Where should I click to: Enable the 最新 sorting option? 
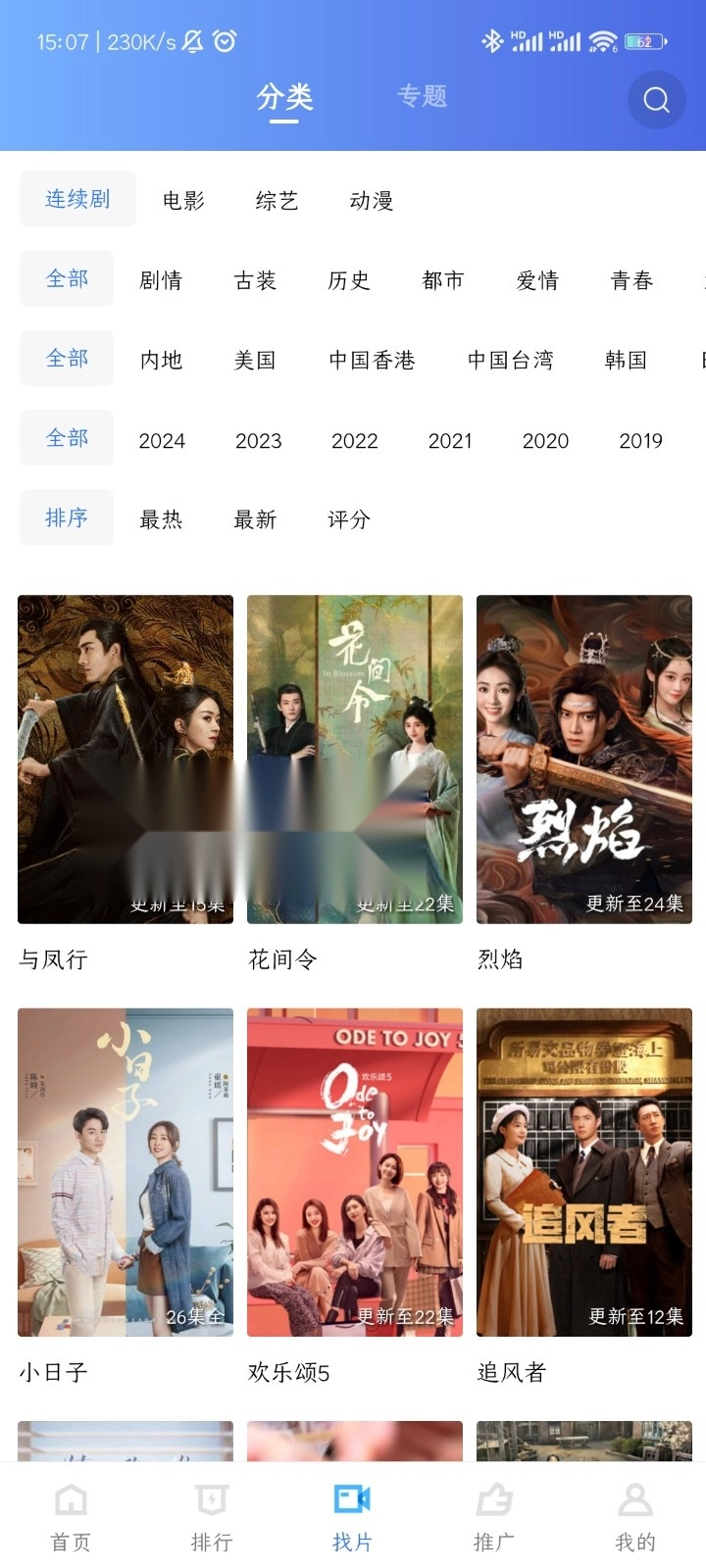click(x=254, y=518)
